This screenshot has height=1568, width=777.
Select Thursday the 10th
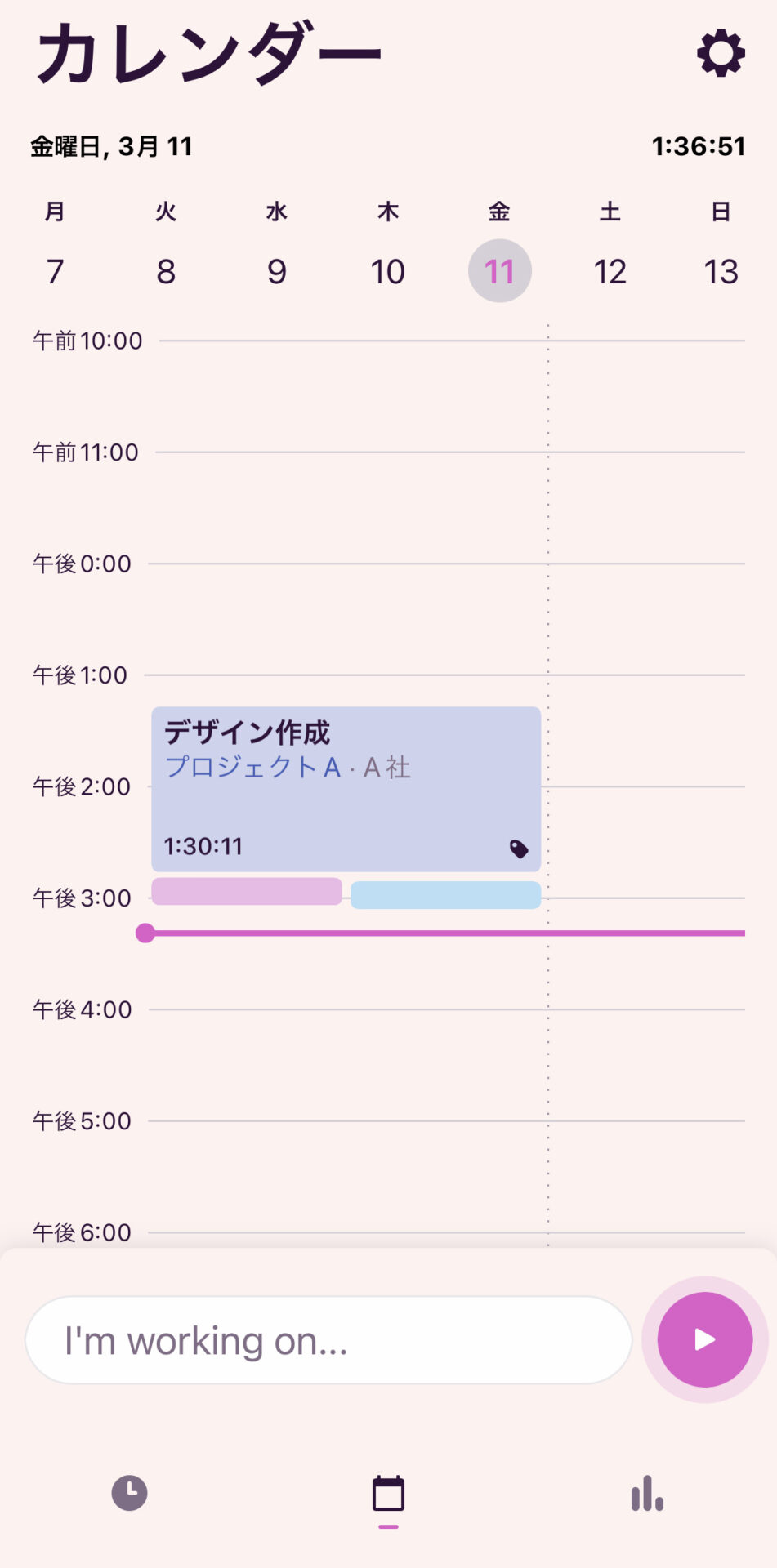pyautogui.click(x=388, y=271)
